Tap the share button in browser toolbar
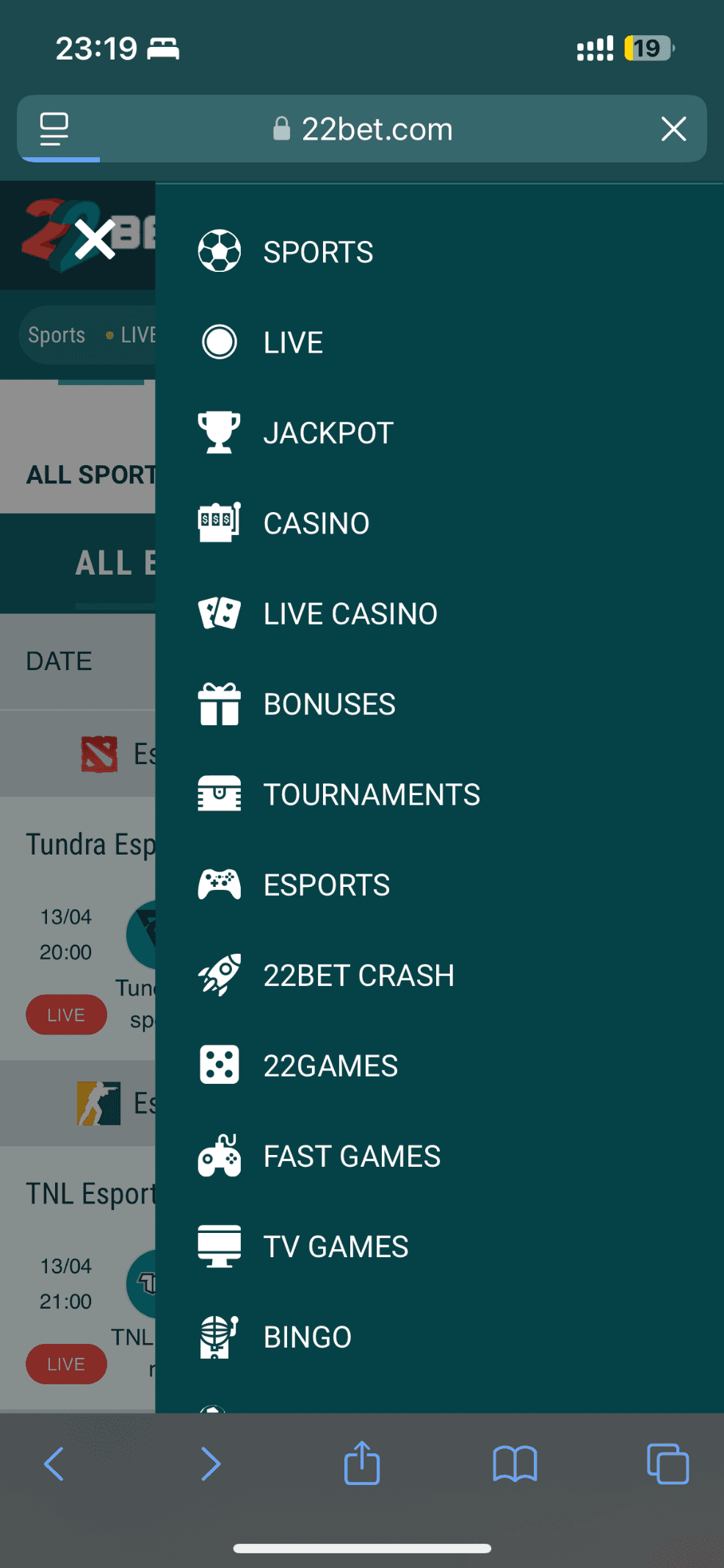The width and height of the screenshot is (724, 1568). pos(362,1464)
